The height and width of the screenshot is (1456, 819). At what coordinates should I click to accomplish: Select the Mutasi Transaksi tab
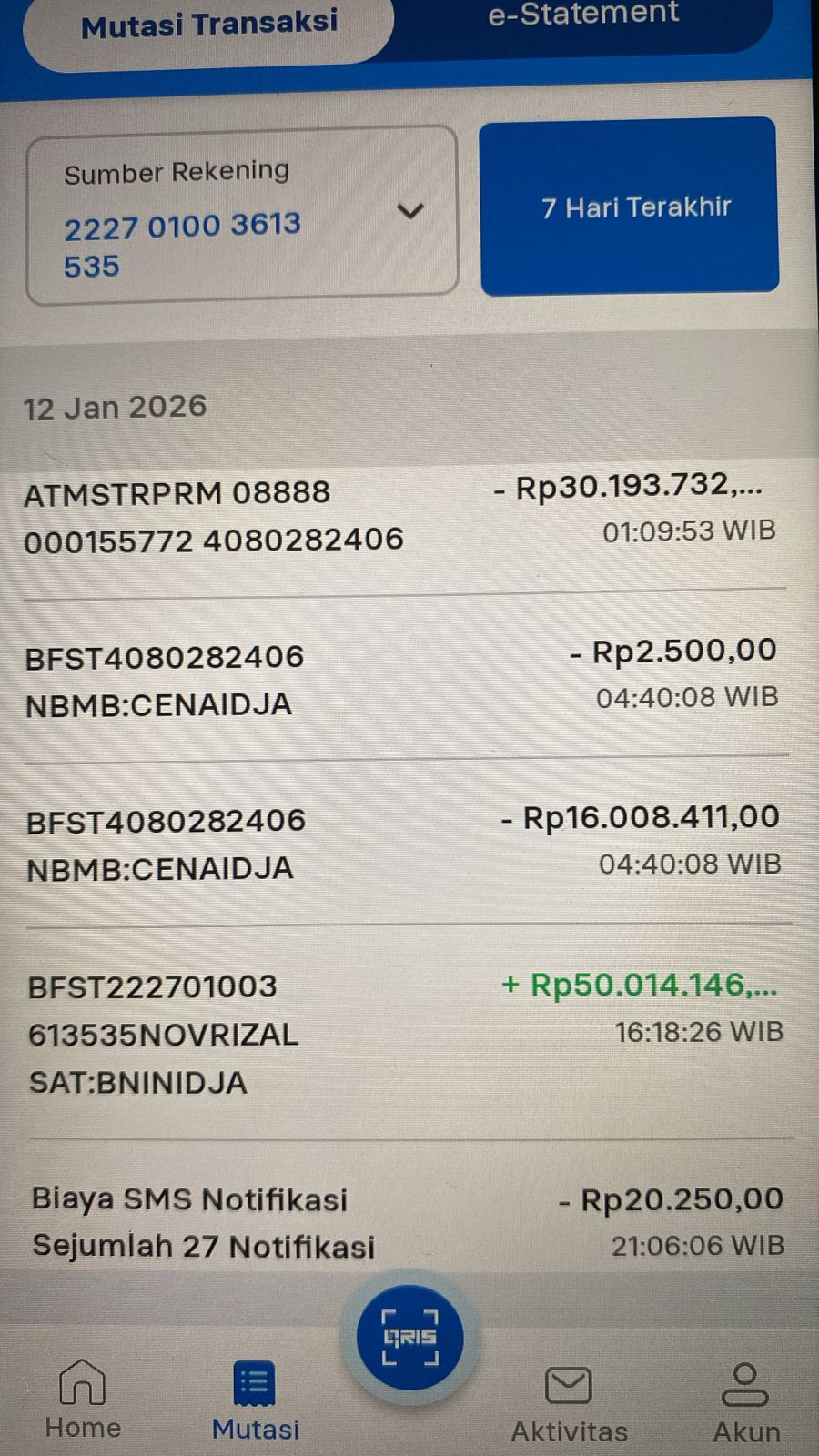point(209,25)
